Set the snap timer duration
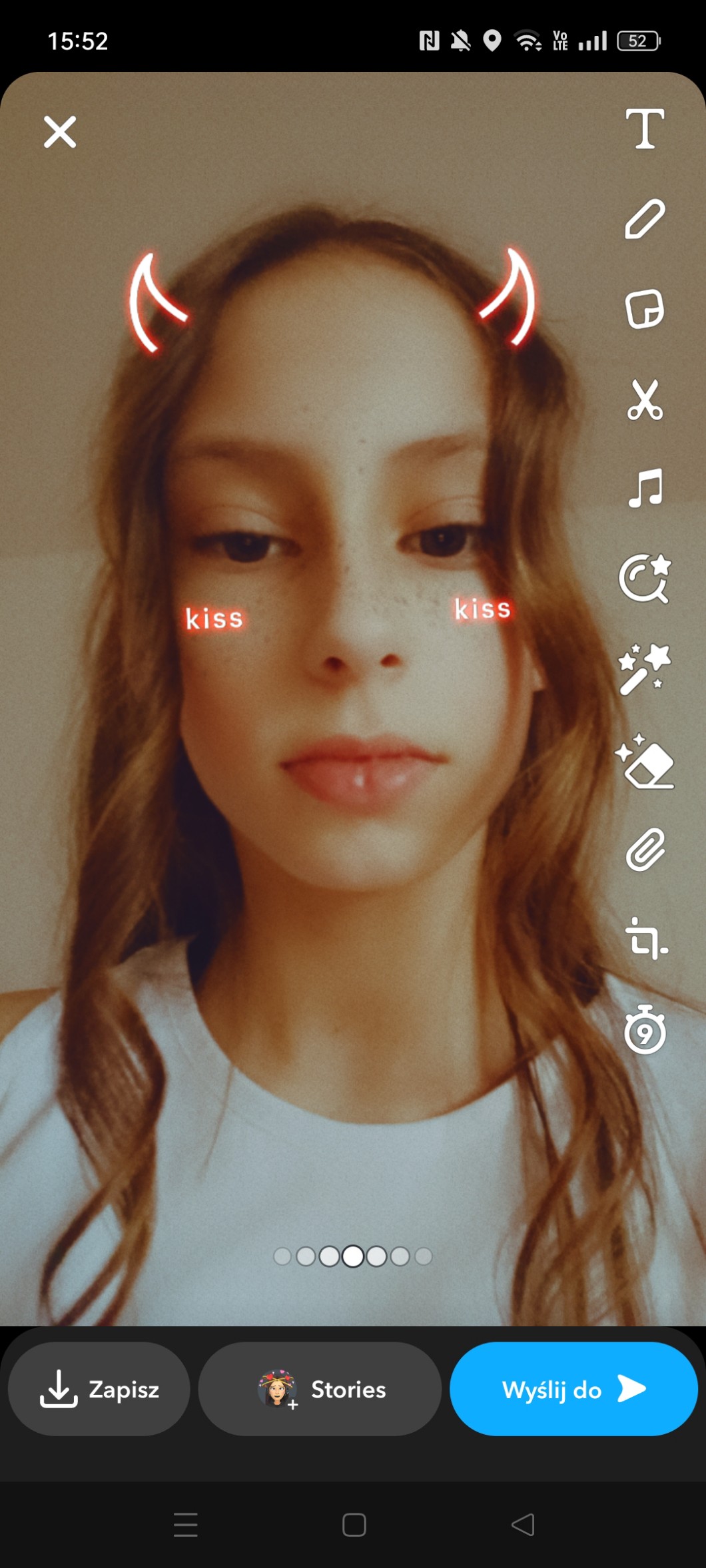This screenshot has height=1568, width=706. tap(645, 1030)
